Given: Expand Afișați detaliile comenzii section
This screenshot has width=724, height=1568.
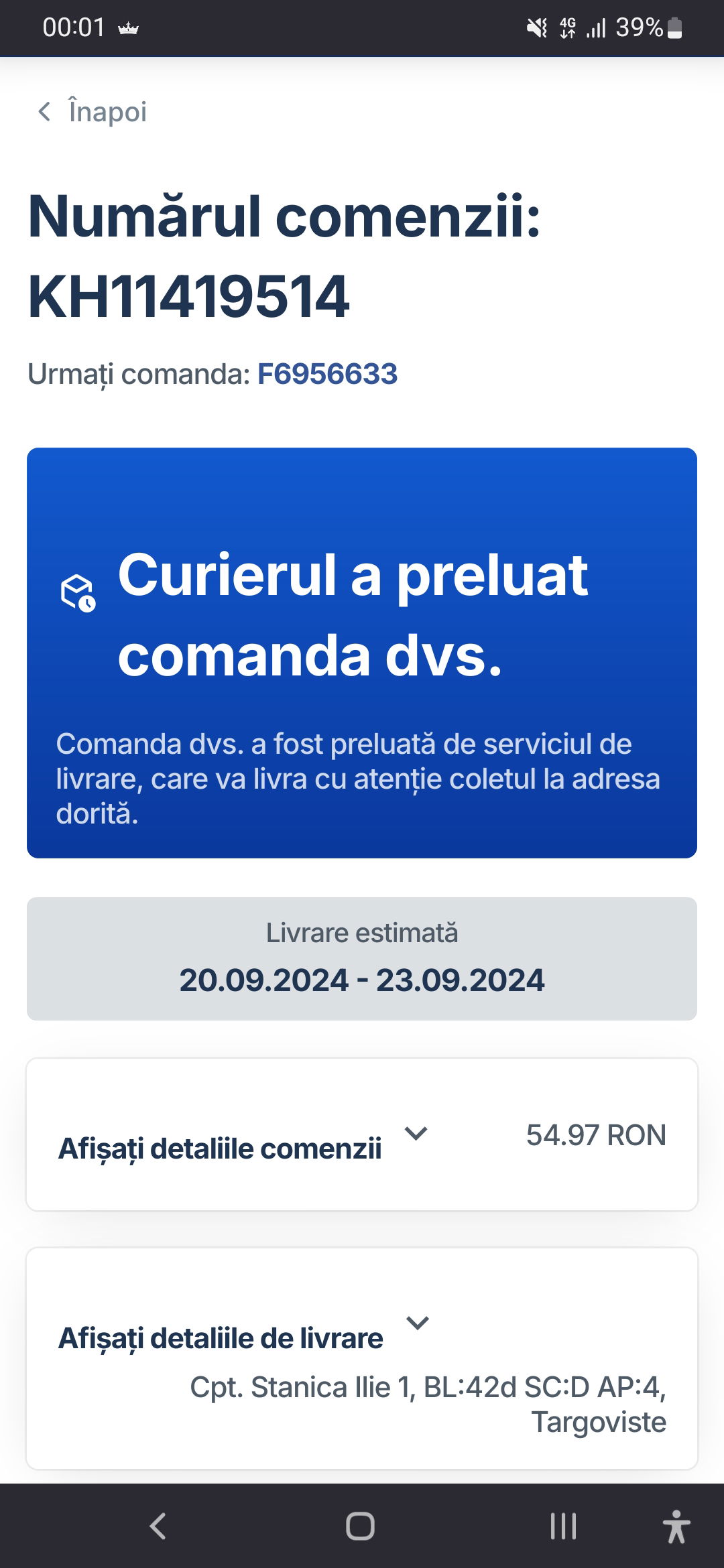Looking at the screenshot, I should [x=362, y=1134].
